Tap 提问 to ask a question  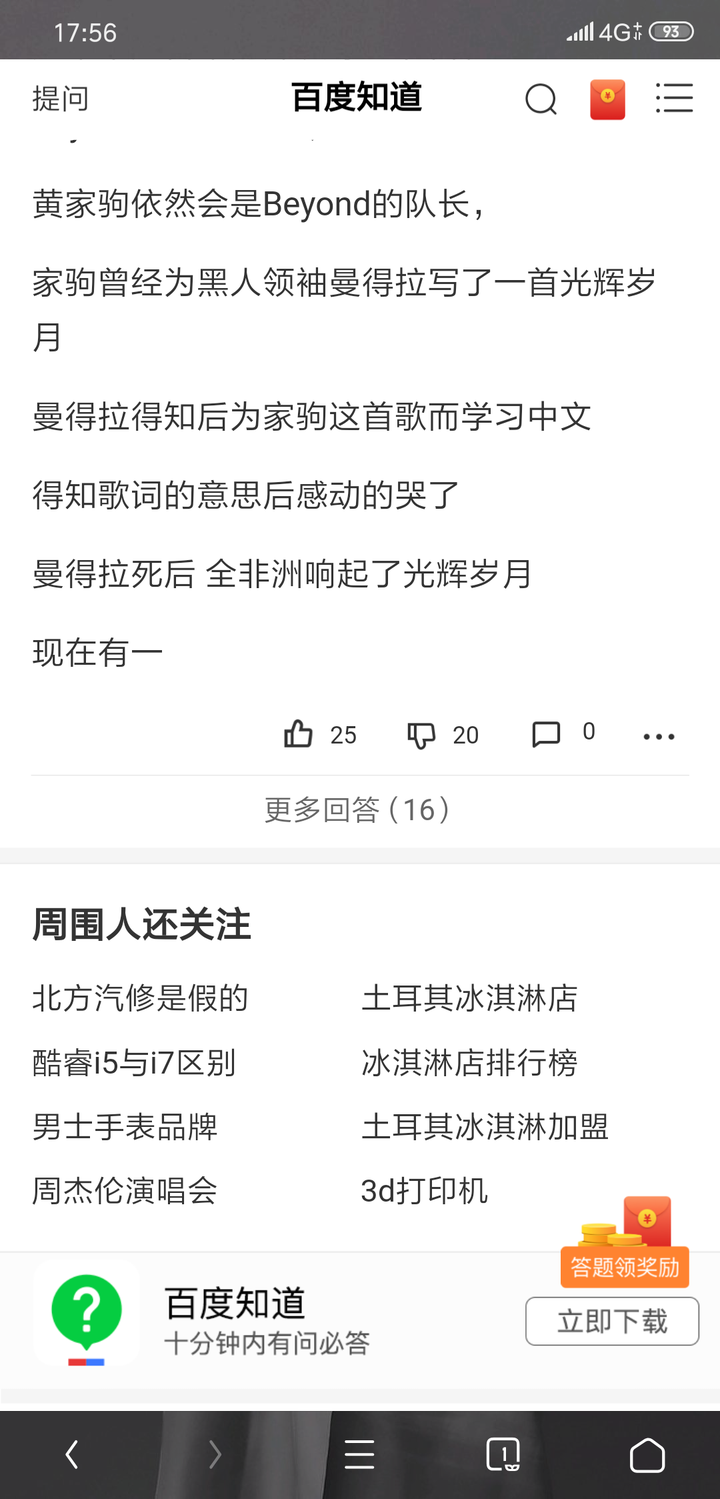pyautogui.click(x=60, y=99)
